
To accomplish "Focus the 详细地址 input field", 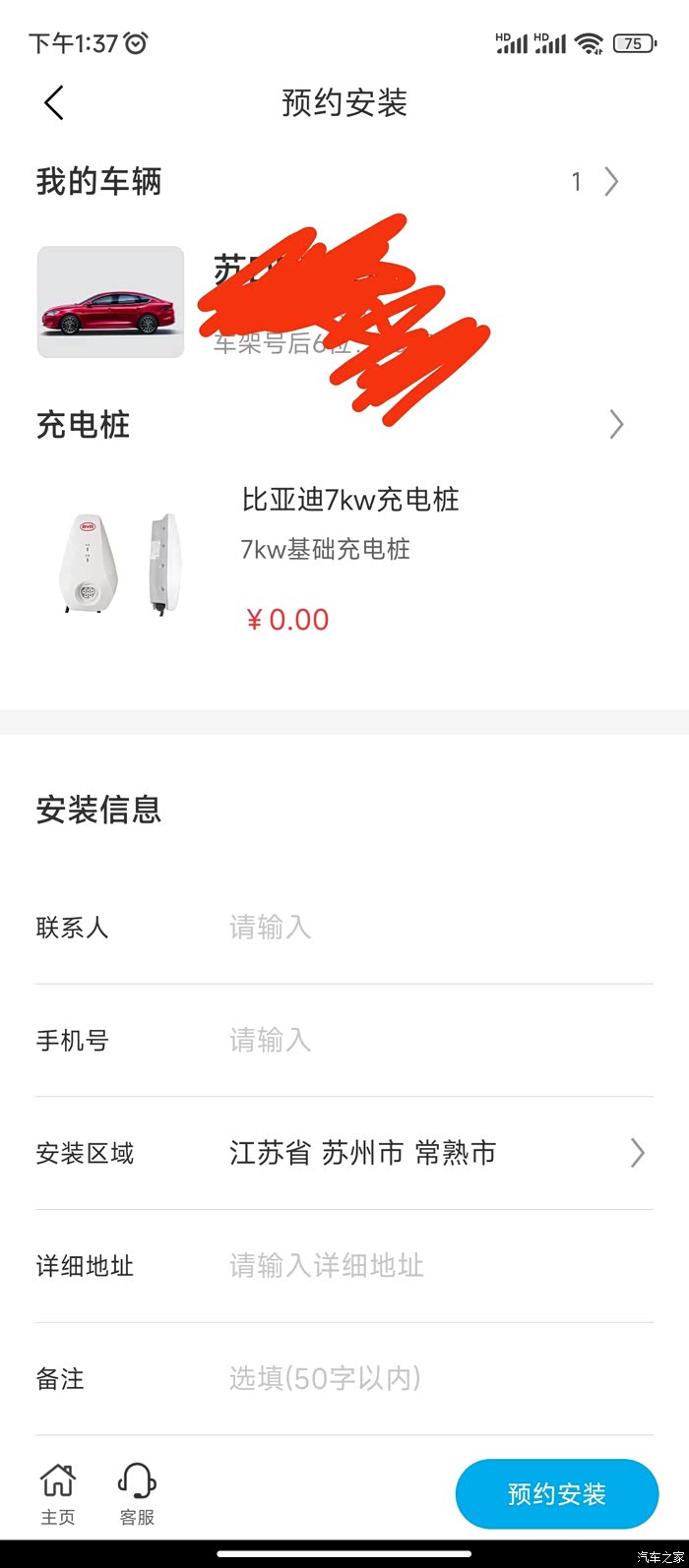I will pyautogui.click(x=433, y=1265).
